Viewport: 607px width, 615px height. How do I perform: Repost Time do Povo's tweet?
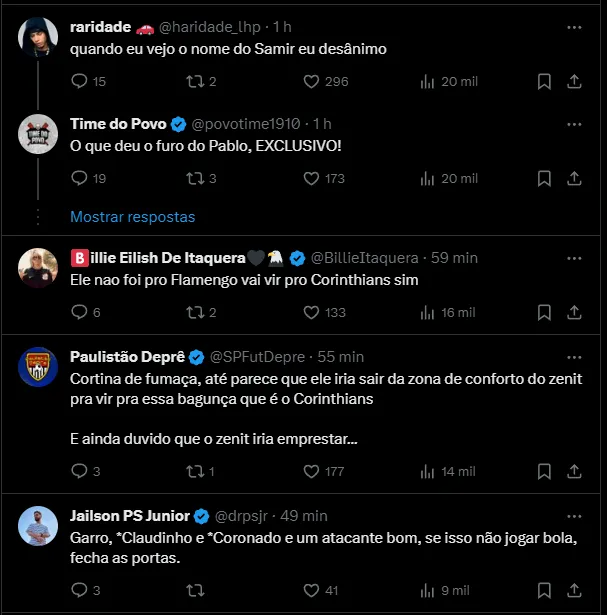(197, 178)
